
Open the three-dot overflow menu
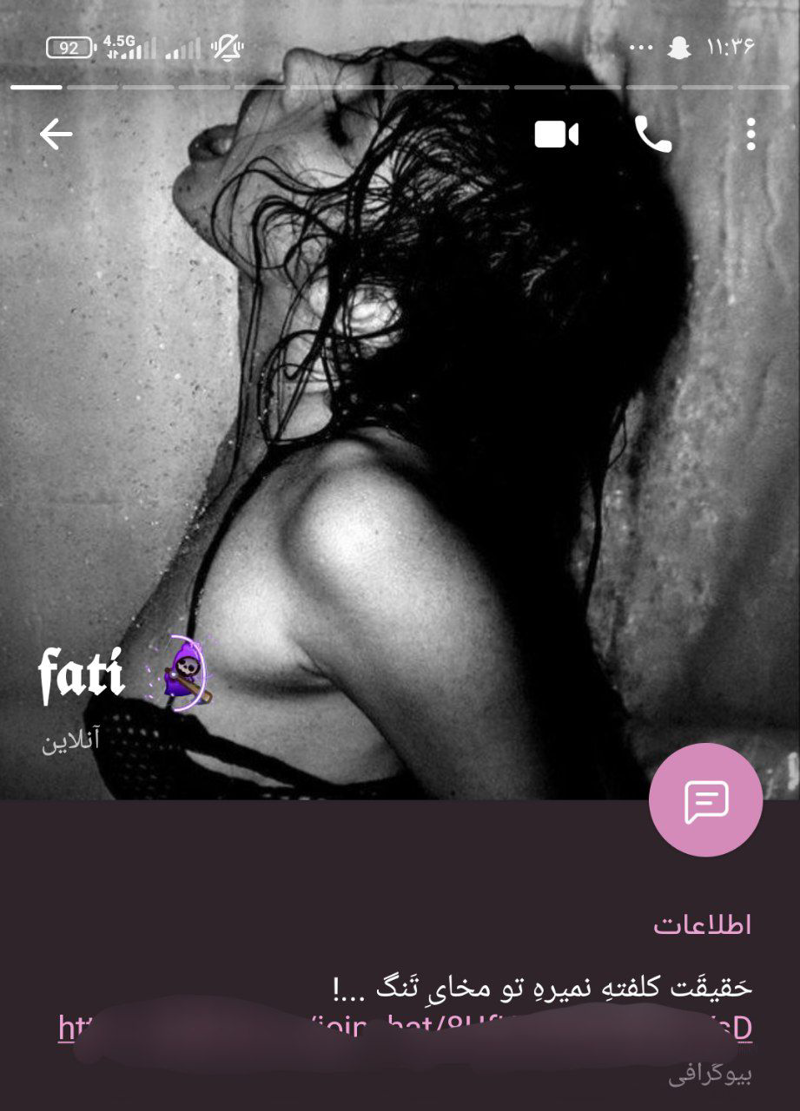coord(750,134)
